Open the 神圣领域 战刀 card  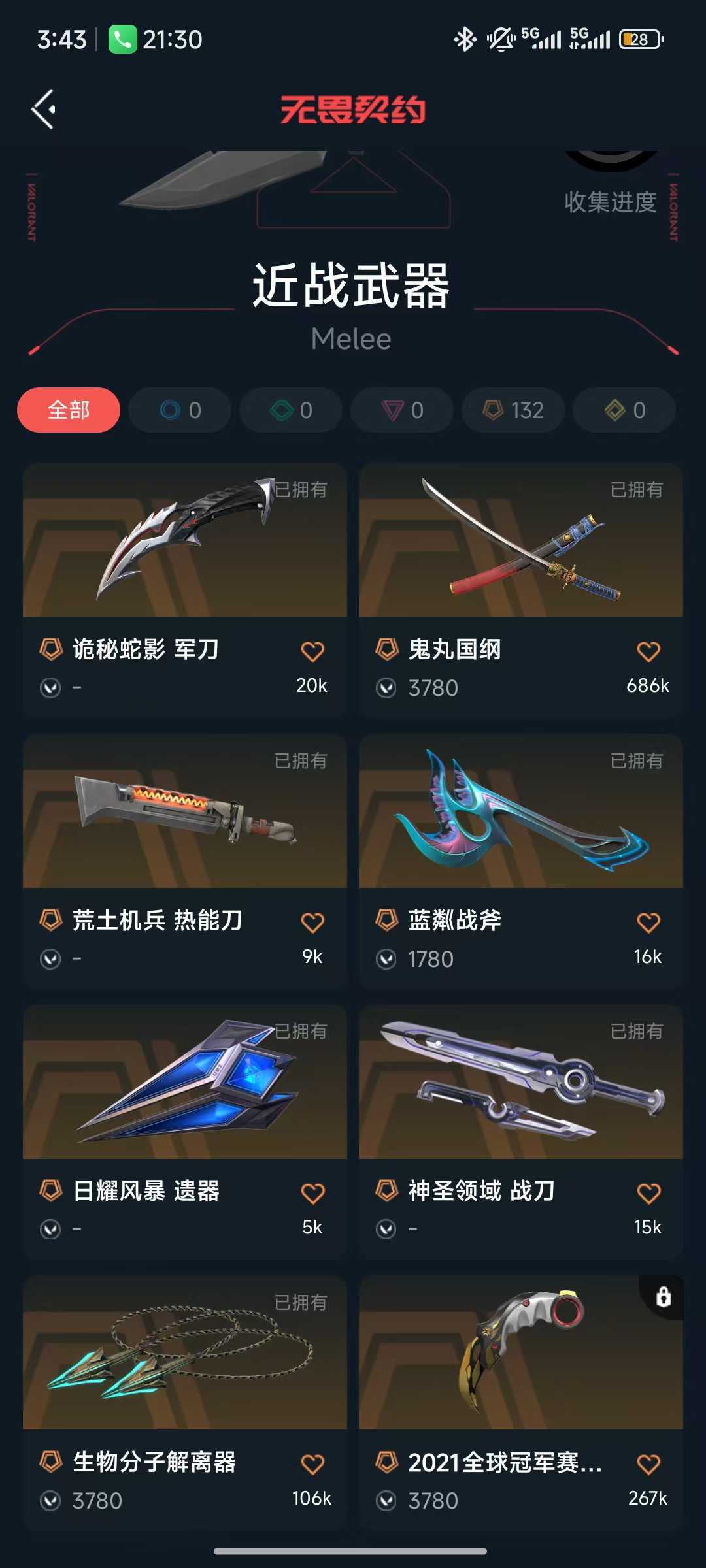click(x=521, y=1132)
